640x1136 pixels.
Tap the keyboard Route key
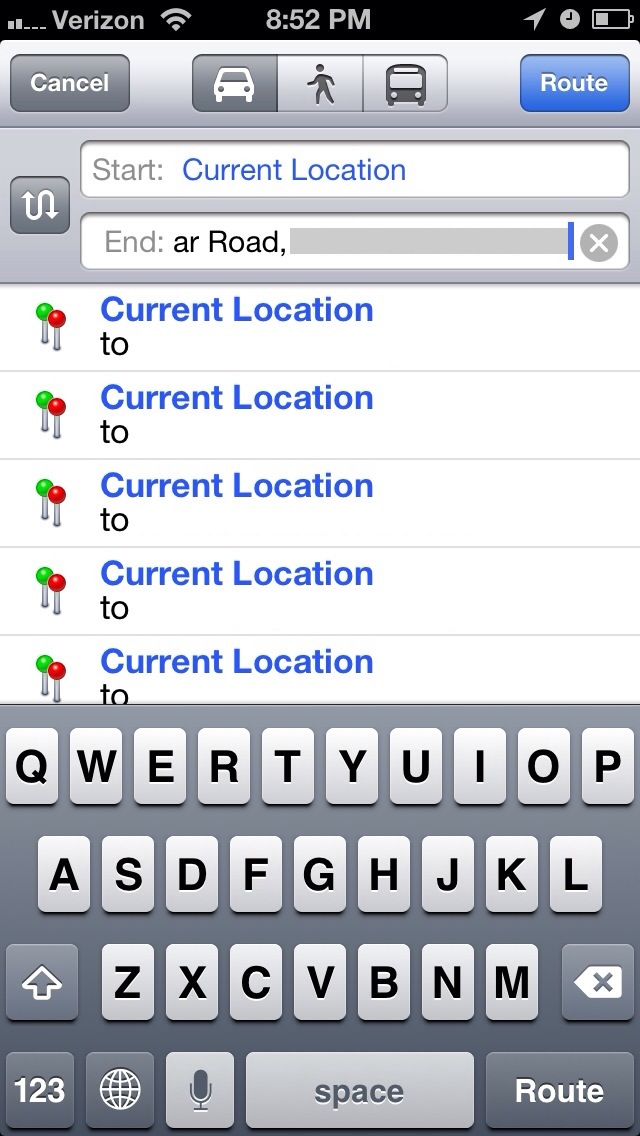point(559,1090)
